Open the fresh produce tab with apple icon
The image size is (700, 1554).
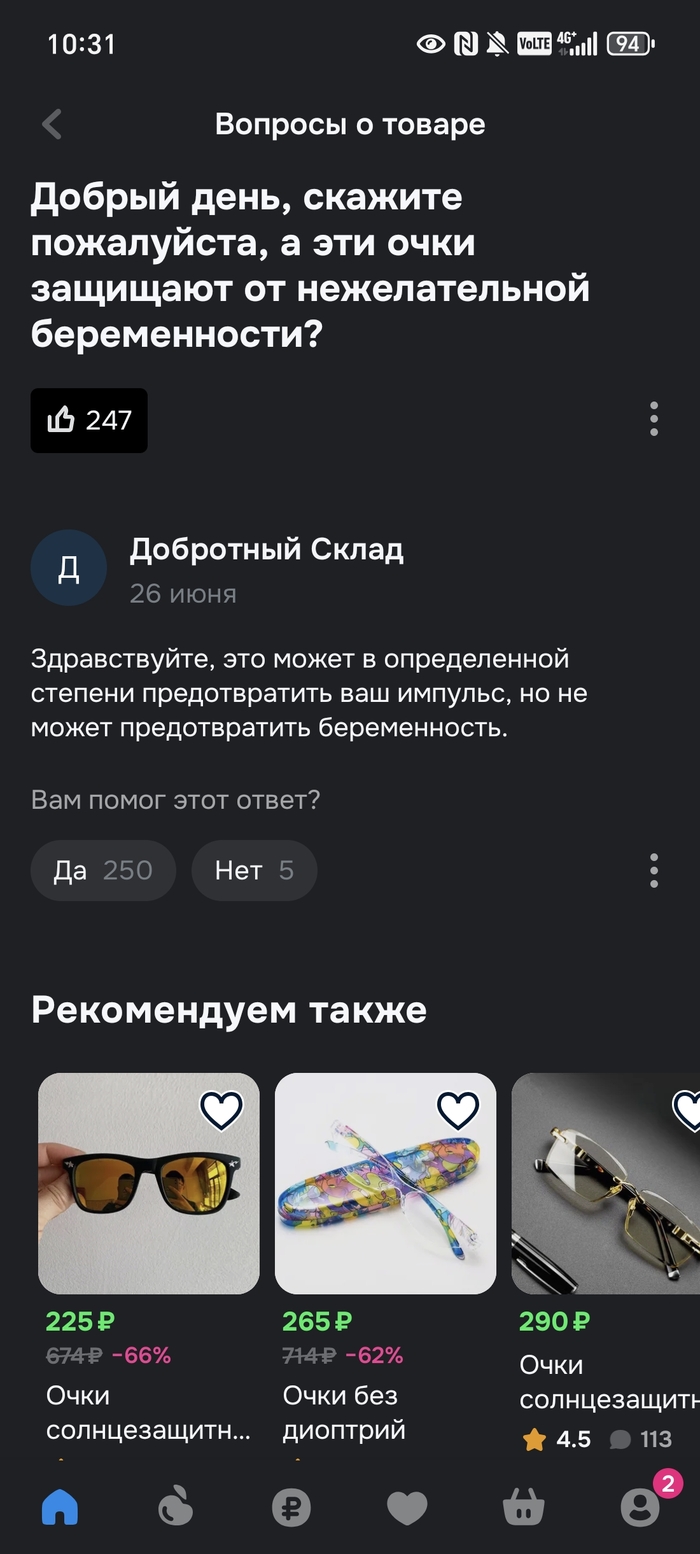pyautogui.click(x=176, y=1507)
